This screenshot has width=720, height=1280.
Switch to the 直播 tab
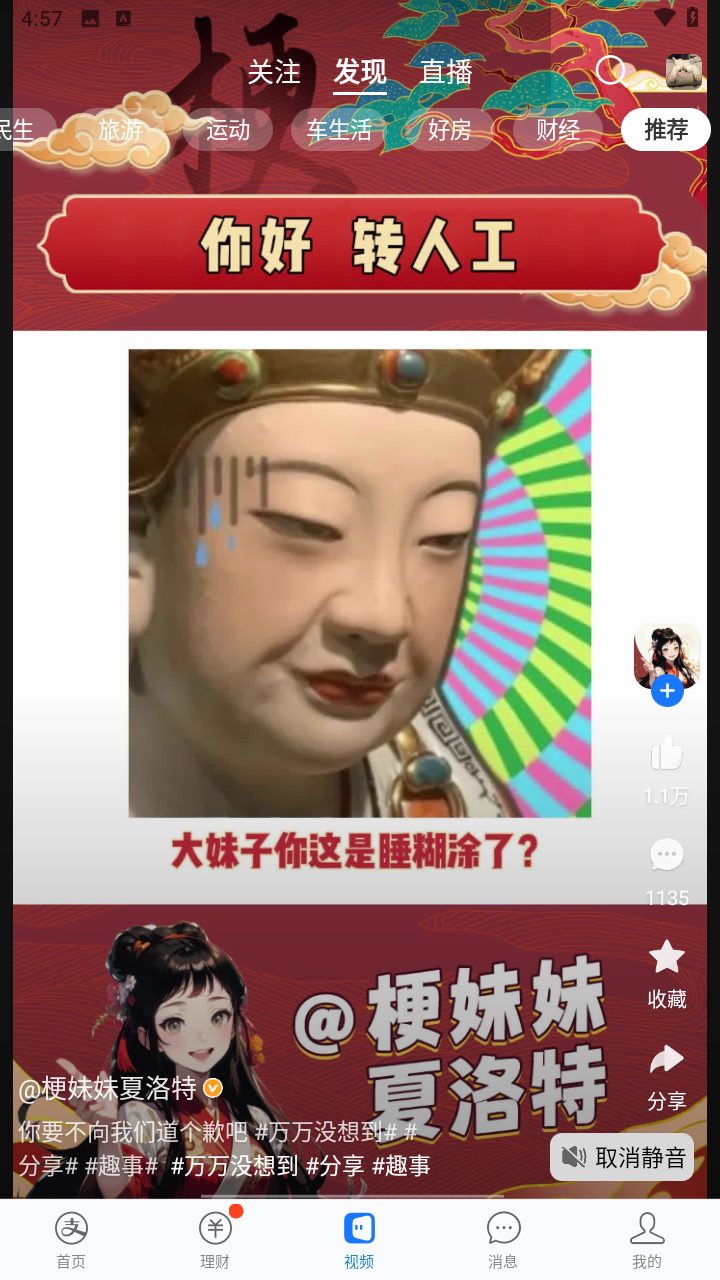446,72
